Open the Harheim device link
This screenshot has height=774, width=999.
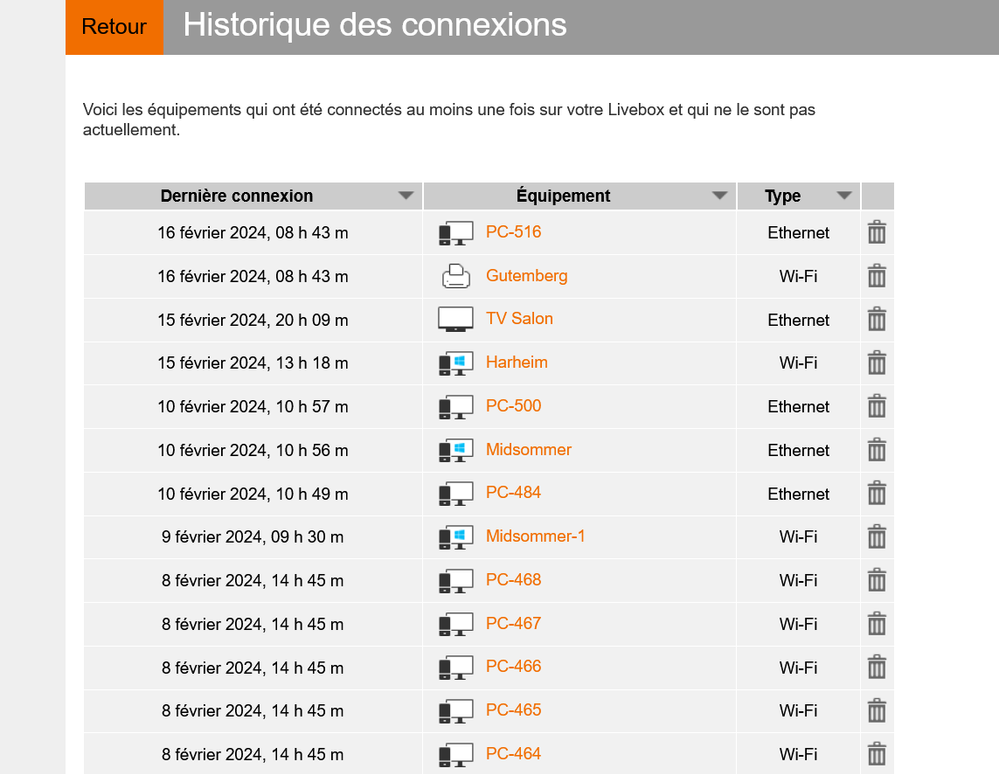click(x=516, y=362)
